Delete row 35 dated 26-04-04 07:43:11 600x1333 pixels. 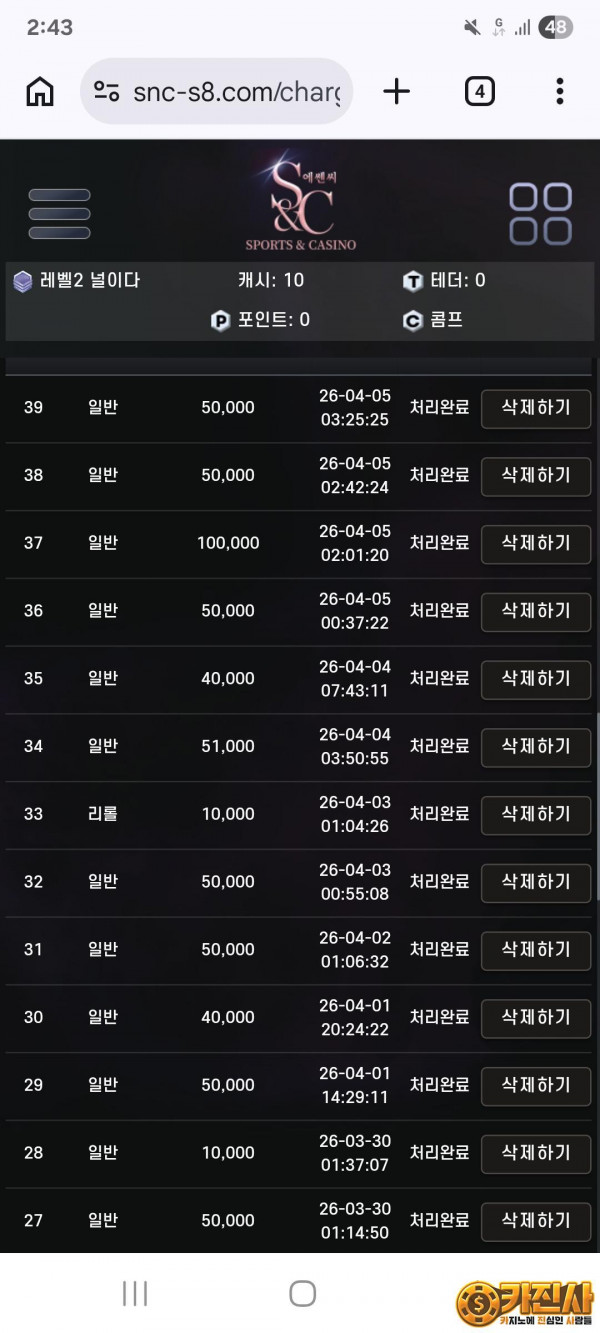pos(535,679)
